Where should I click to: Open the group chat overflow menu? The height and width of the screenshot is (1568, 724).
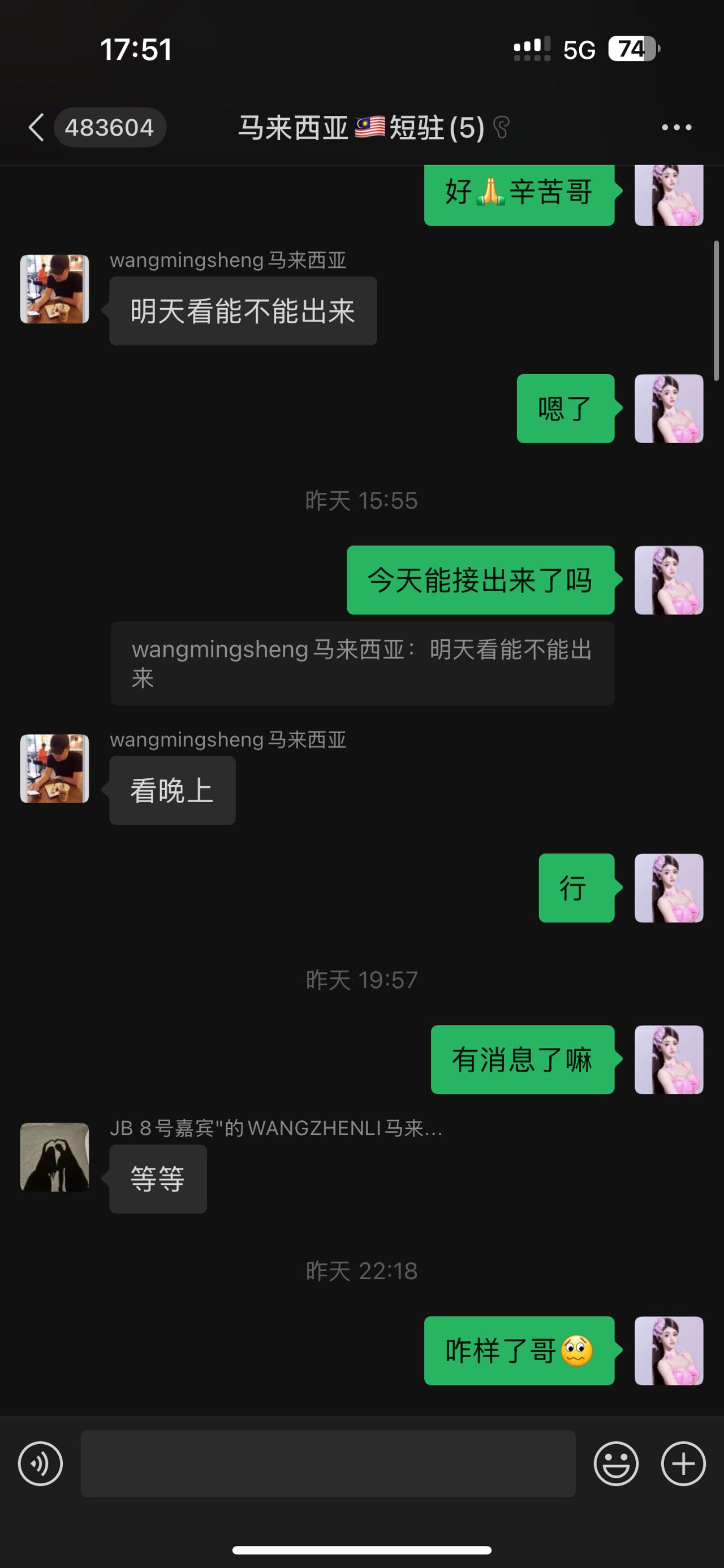(x=676, y=127)
